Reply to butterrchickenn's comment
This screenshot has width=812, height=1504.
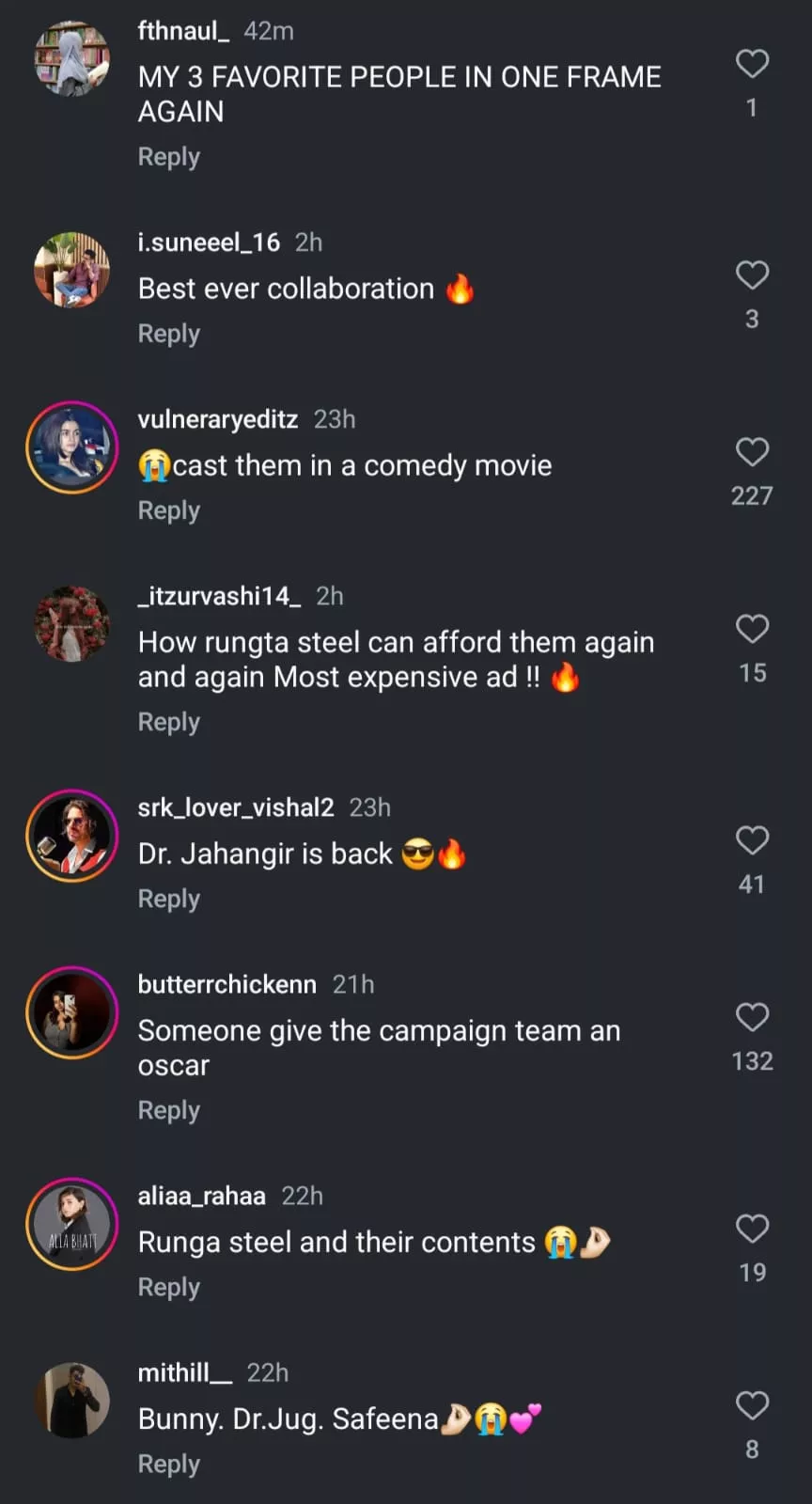[x=169, y=1110]
